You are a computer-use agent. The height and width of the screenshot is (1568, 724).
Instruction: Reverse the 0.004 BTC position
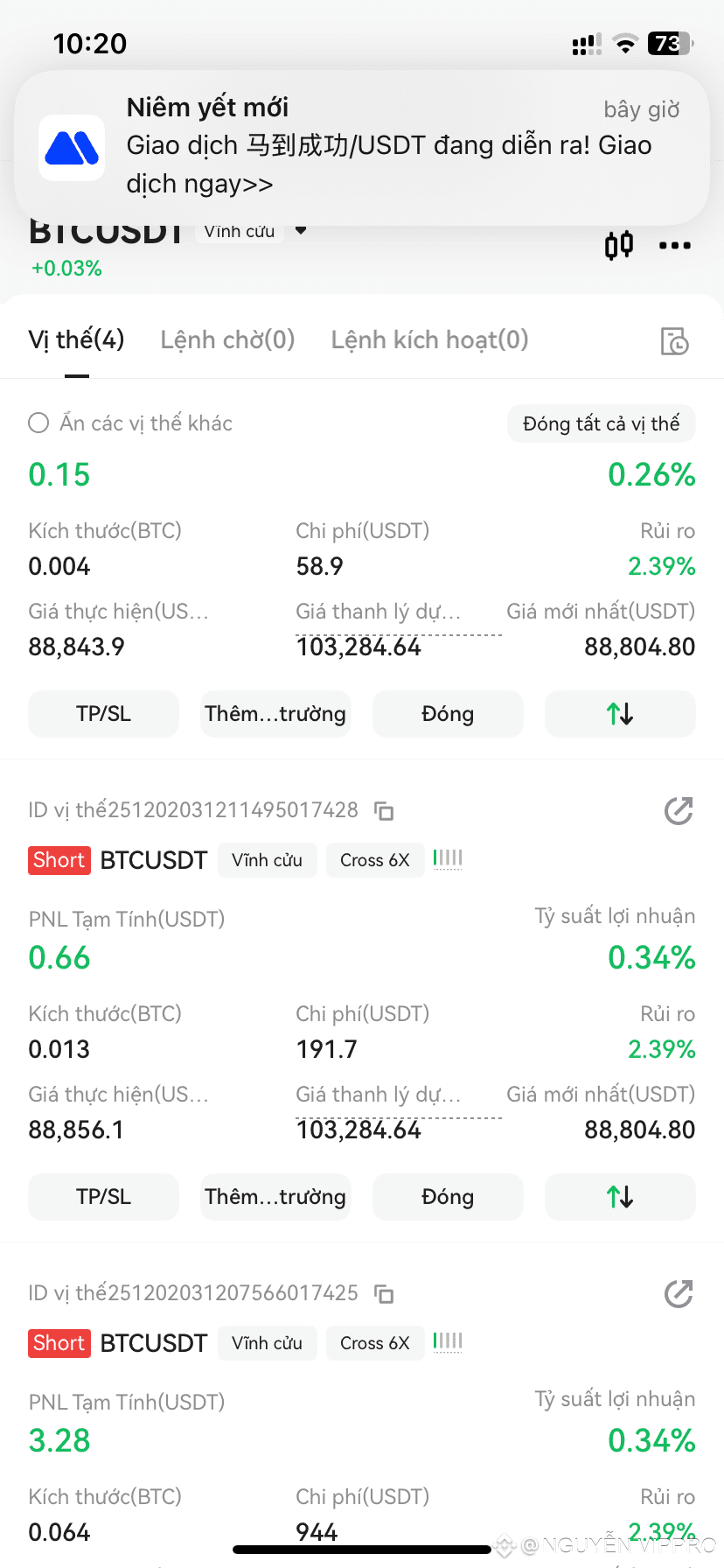(620, 714)
